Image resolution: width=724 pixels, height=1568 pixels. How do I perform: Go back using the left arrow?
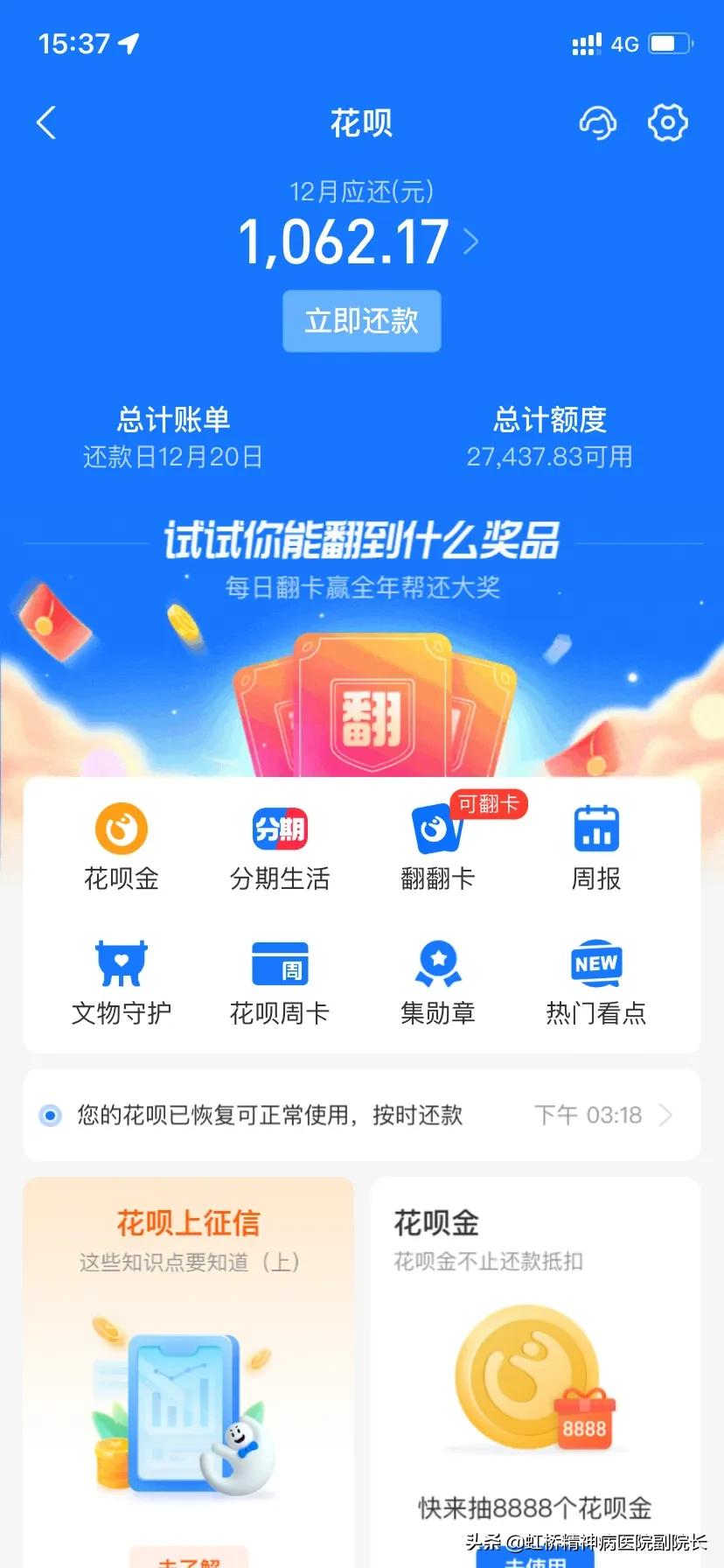coord(45,122)
